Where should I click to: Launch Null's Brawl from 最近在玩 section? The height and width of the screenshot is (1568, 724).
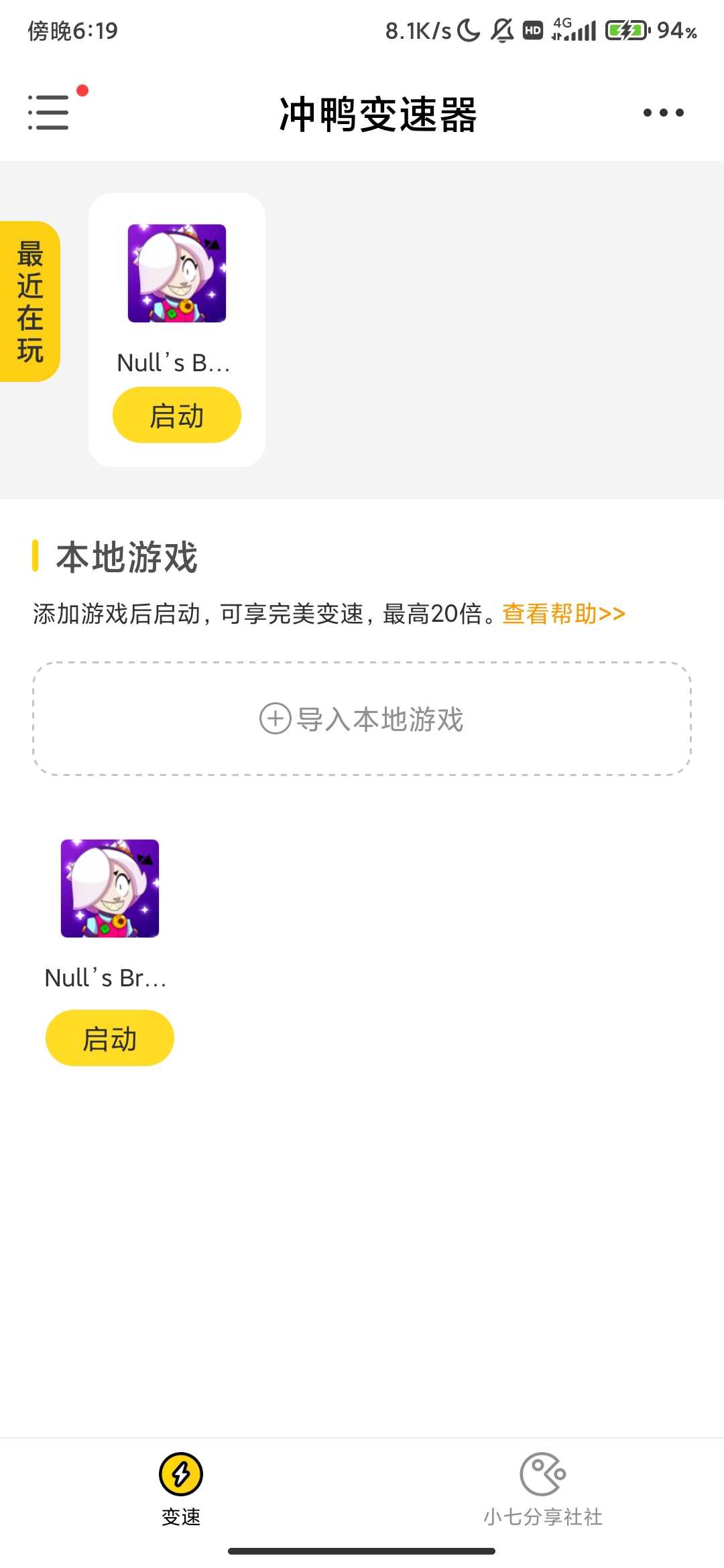(176, 414)
